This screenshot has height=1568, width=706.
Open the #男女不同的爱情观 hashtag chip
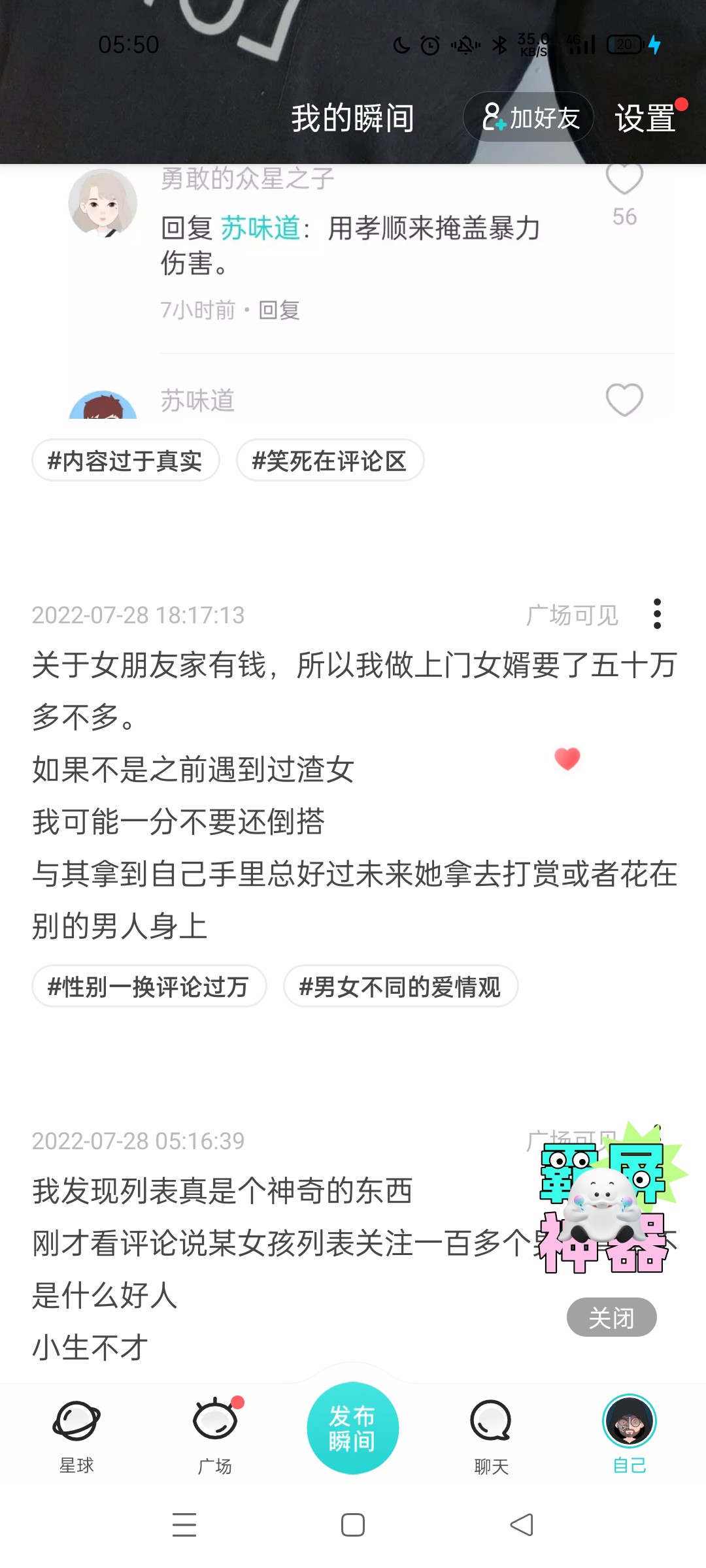coord(400,987)
